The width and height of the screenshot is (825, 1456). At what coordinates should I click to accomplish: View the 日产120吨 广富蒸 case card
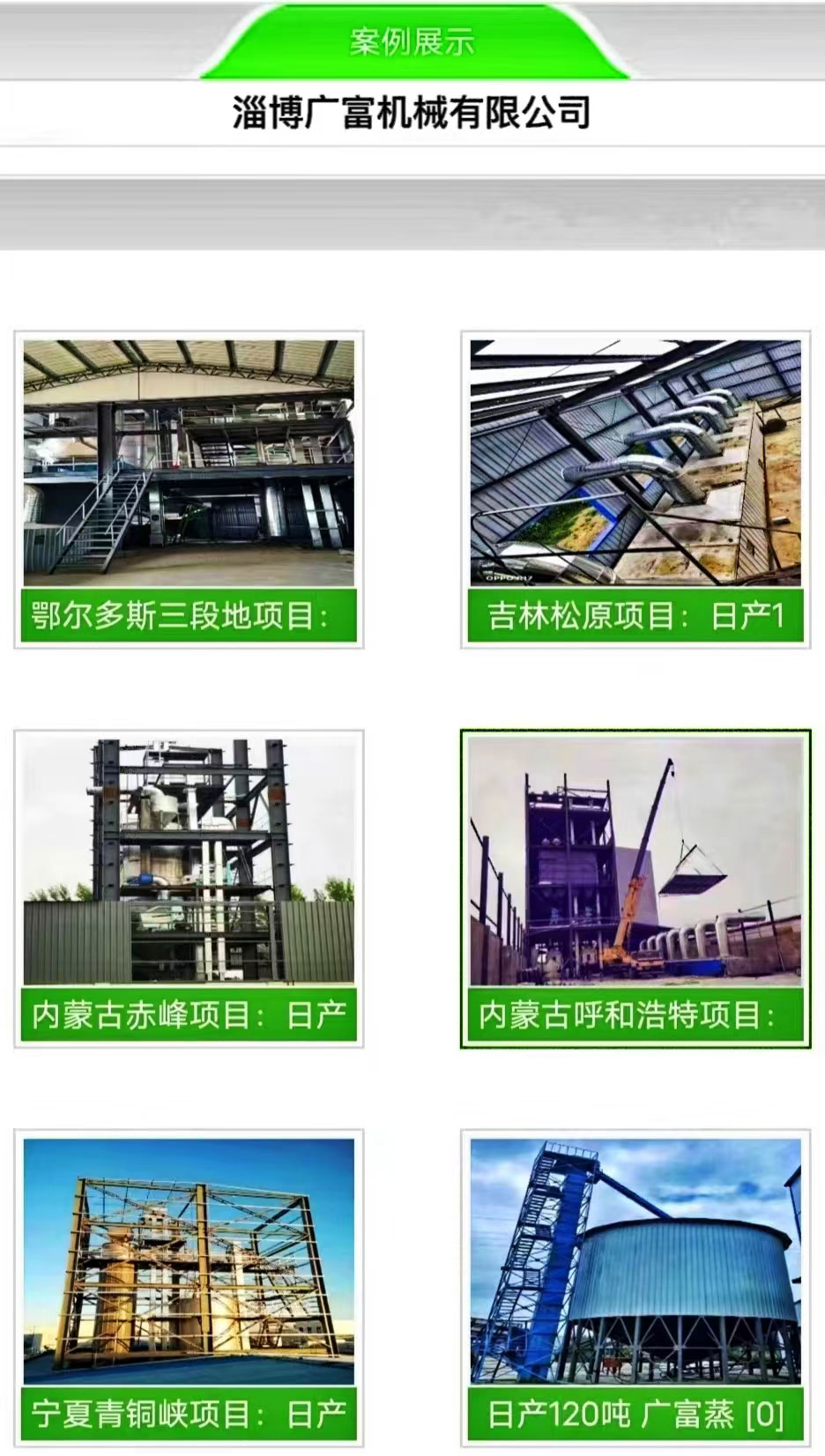click(x=635, y=1287)
